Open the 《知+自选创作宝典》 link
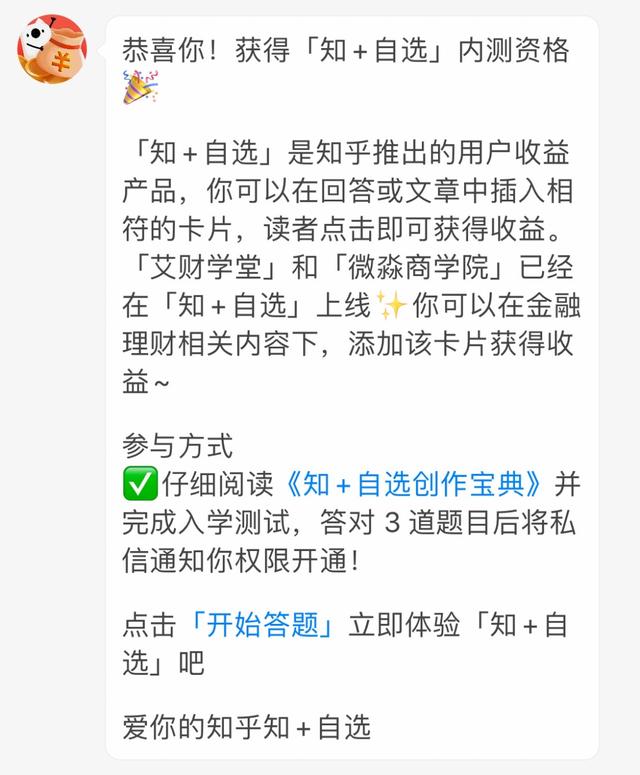 [x=413, y=484]
